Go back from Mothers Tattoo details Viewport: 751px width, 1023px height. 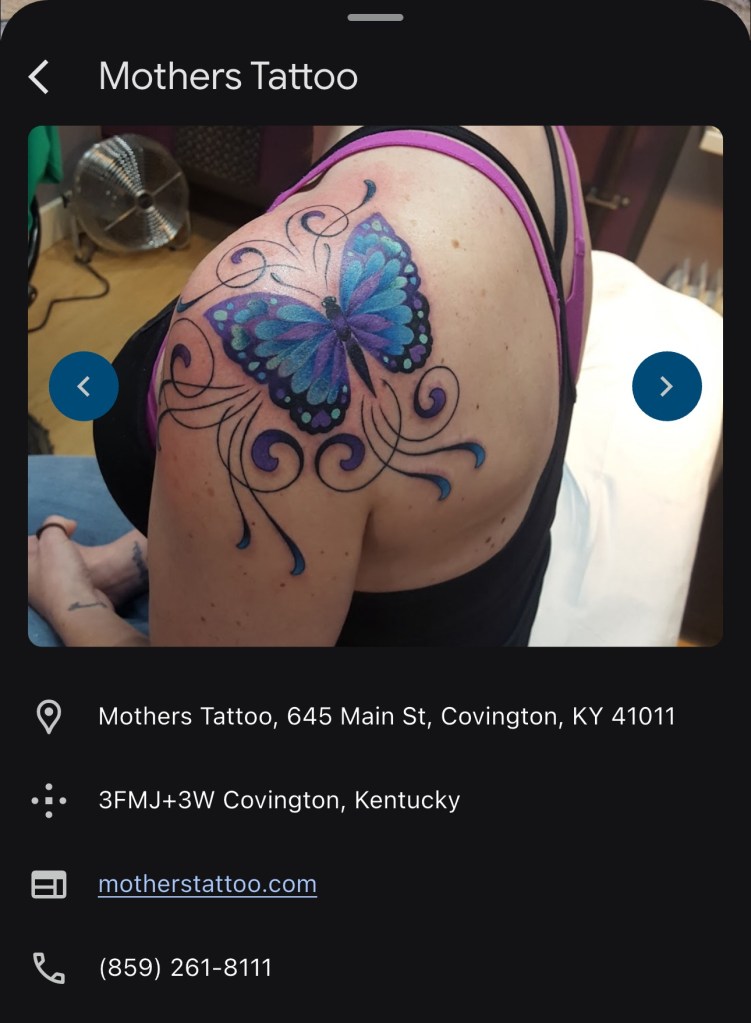[39, 77]
